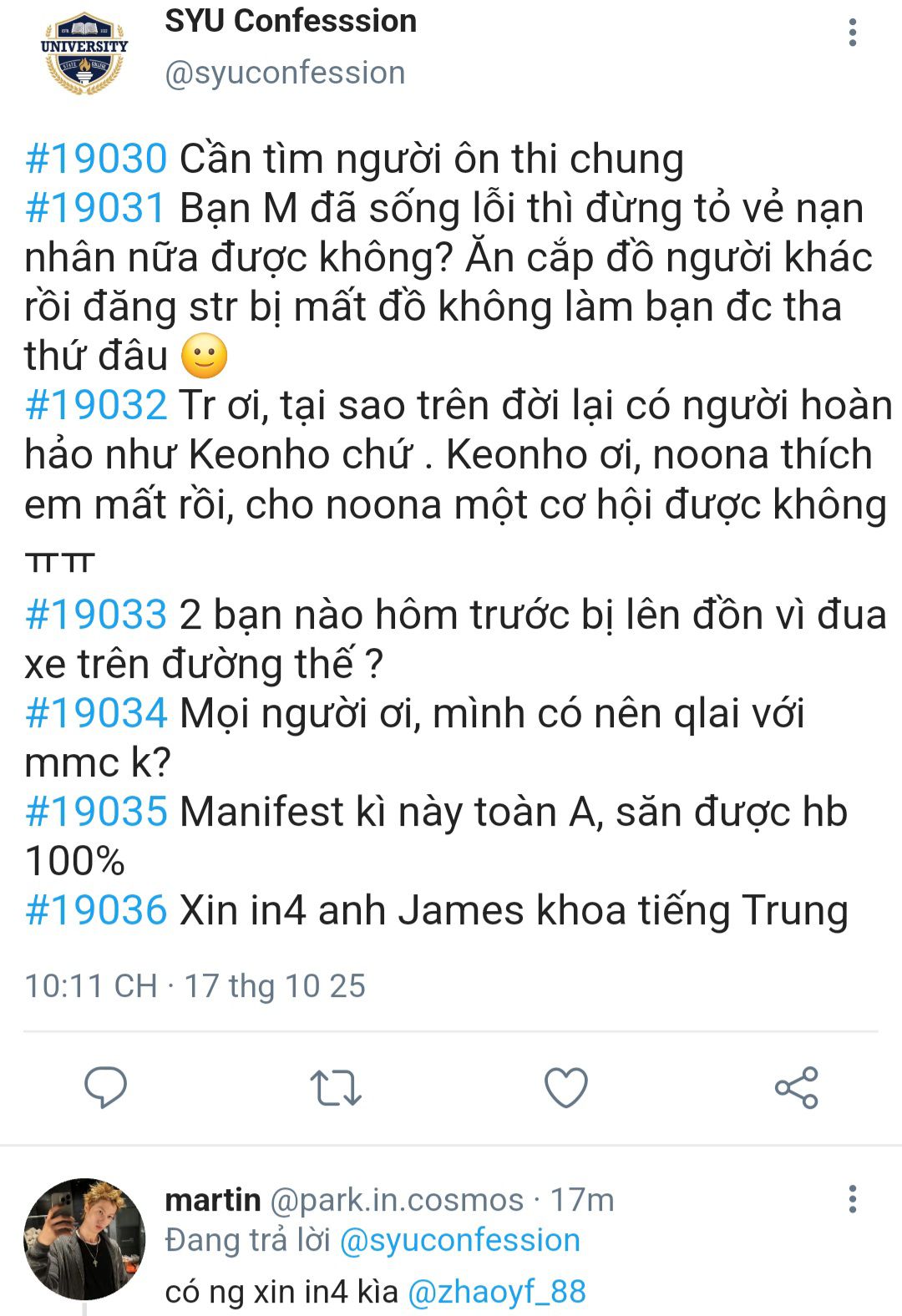Open the @syuconfession mention in reply

(x=459, y=1240)
